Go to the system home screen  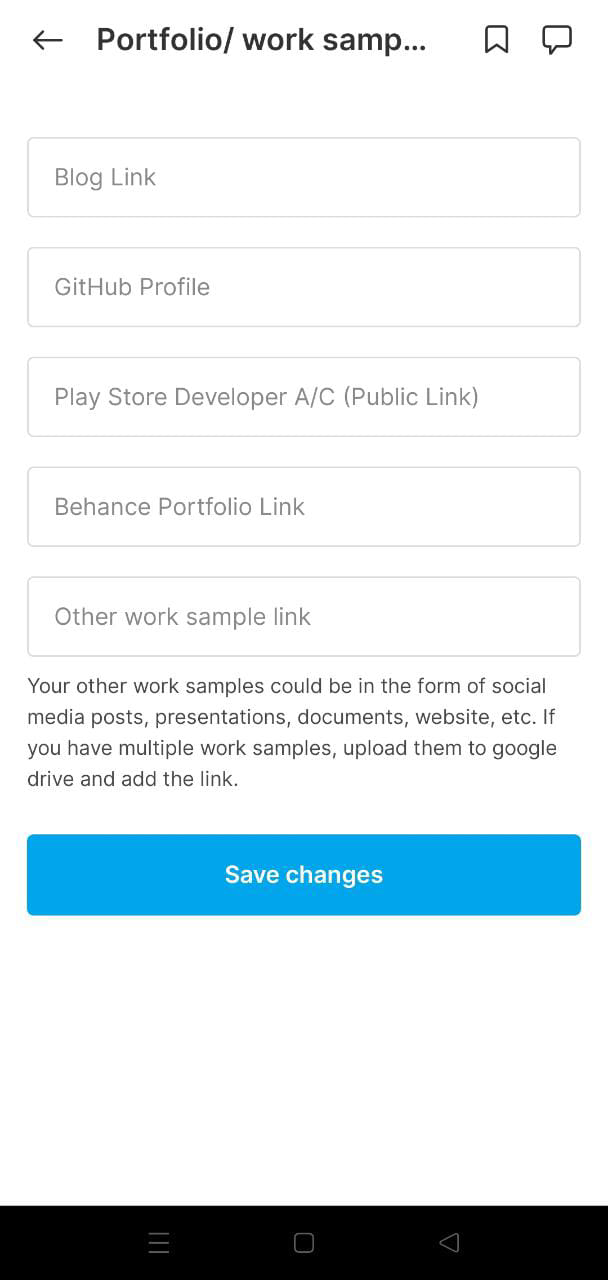click(x=304, y=1243)
